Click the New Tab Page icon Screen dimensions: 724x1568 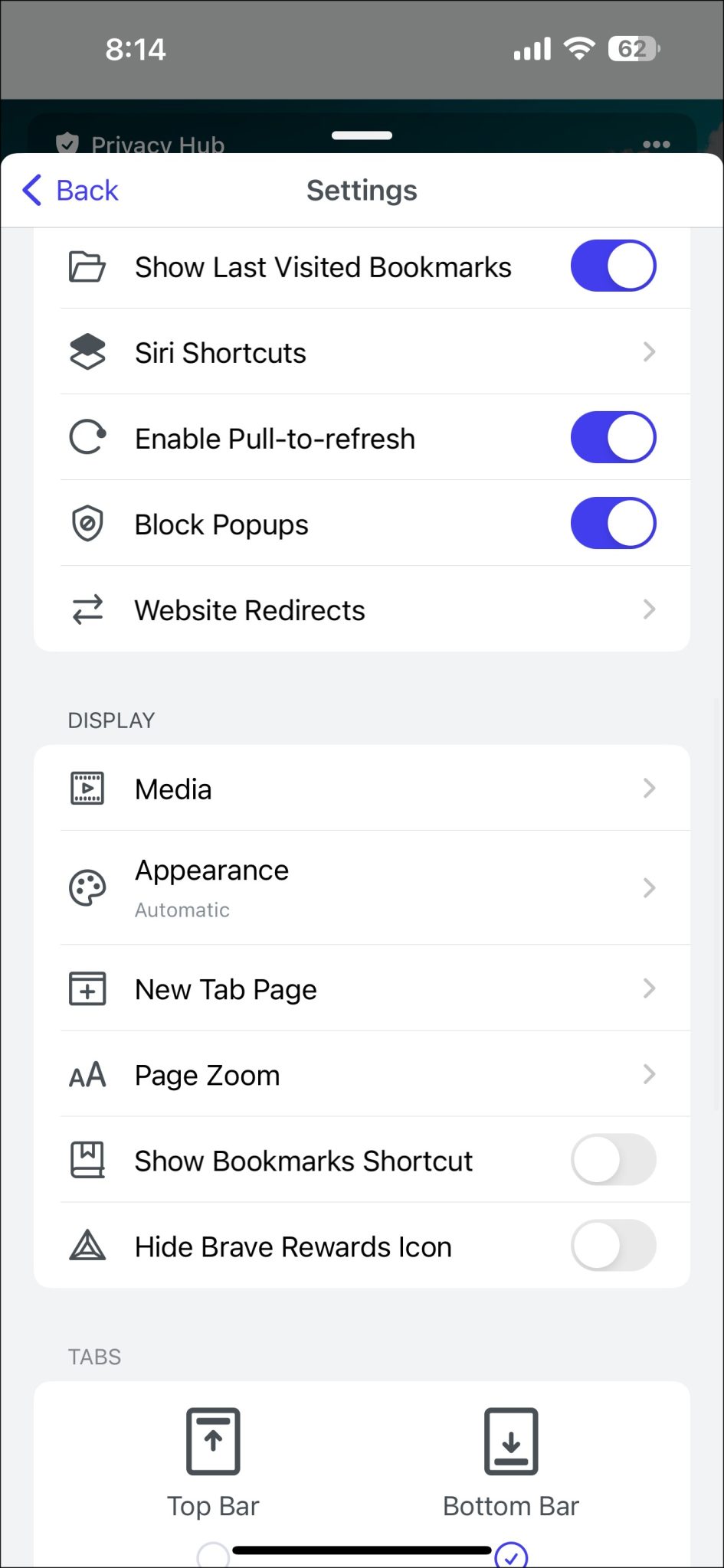click(87, 988)
